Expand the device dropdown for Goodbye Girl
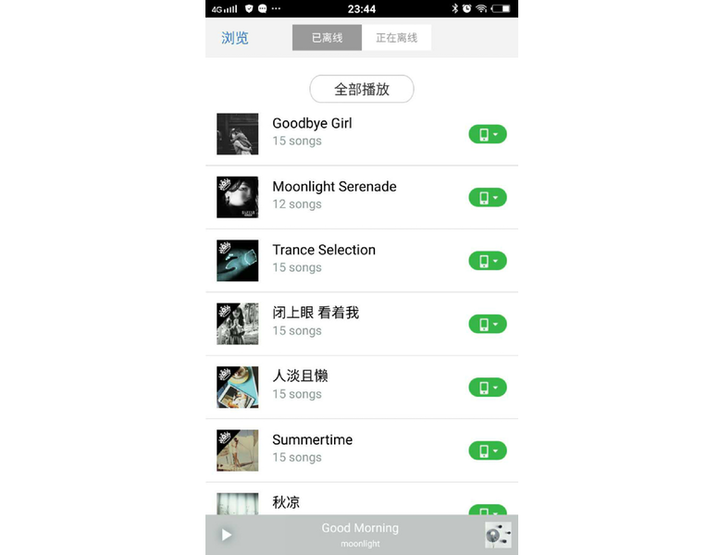This screenshot has height=555, width=720. click(487, 134)
